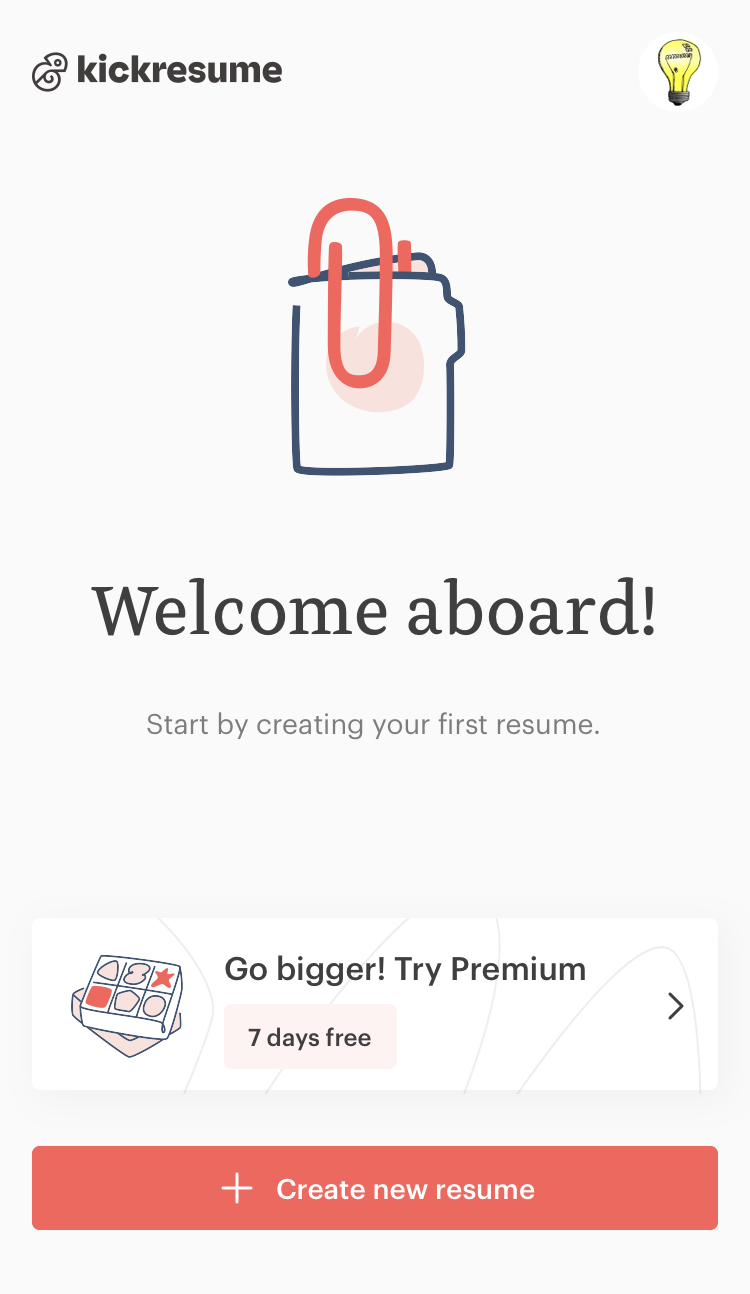This screenshot has height=1294, width=750.
Task: Click the premium box illustration icon
Action: tap(128, 1005)
